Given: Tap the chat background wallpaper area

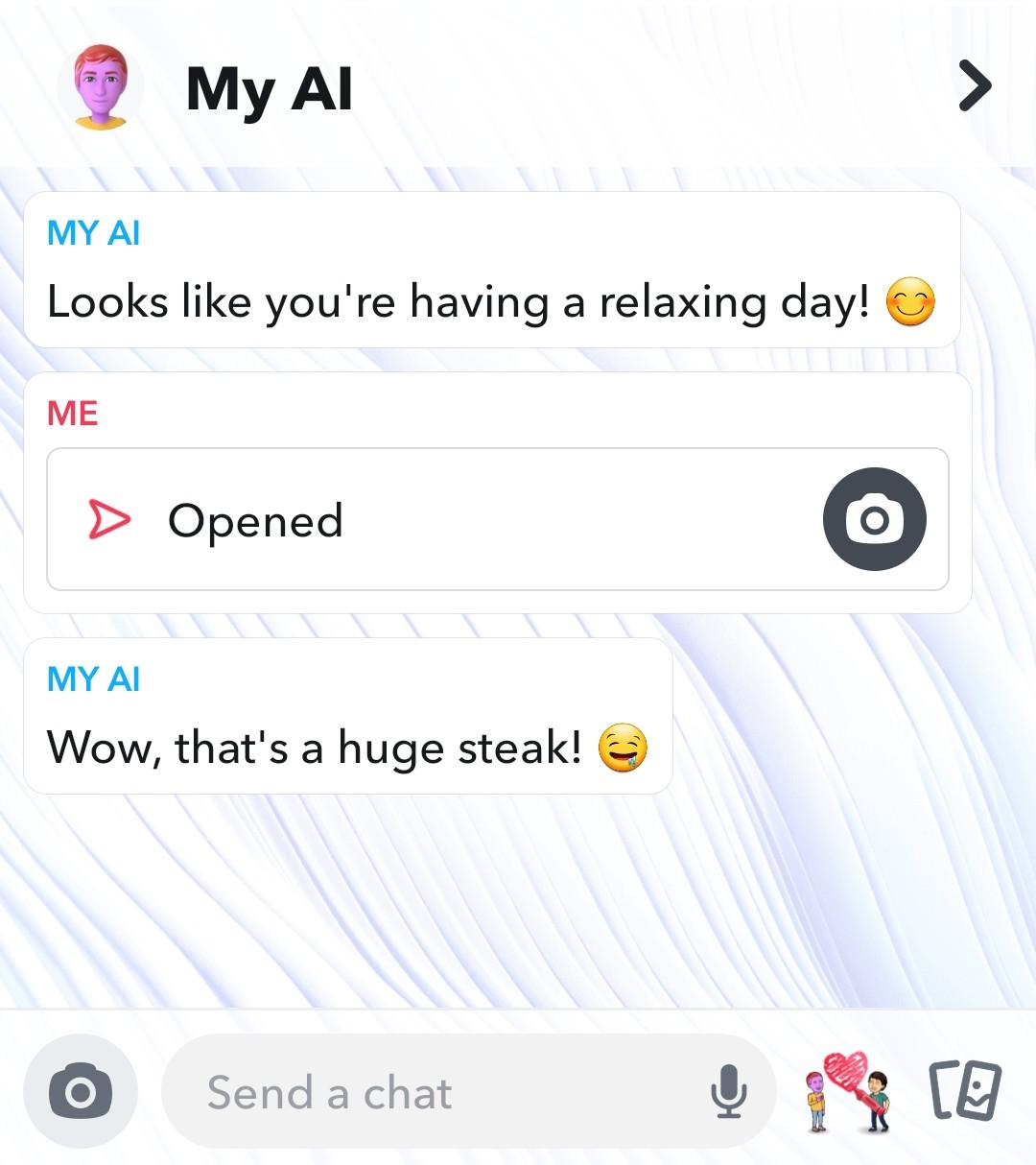Looking at the screenshot, I should pos(518,912).
